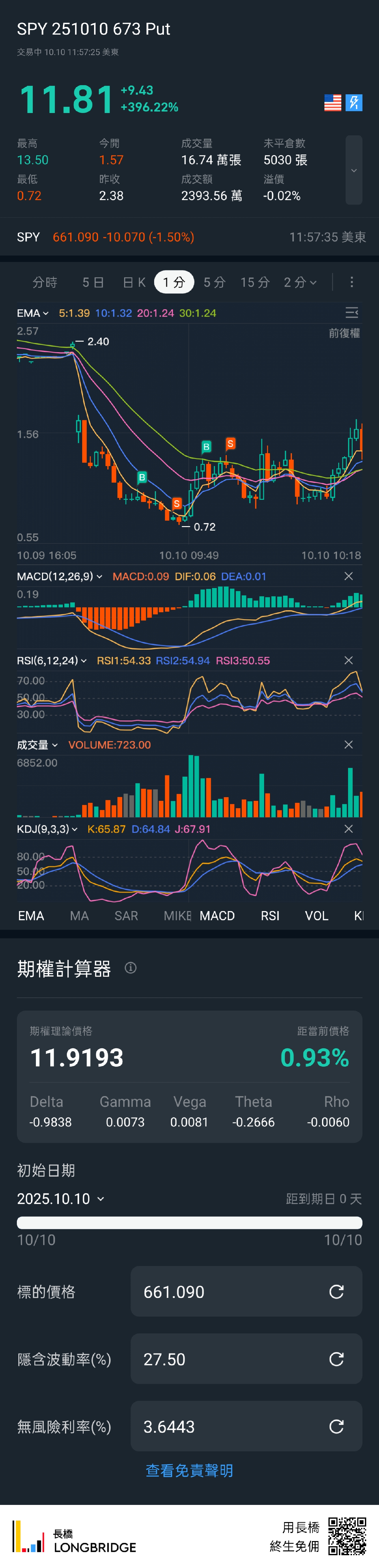This screenshot has height=1568, width=379.
Task: Close the RSI indicator panel
Action: click(x=349, y=661)
